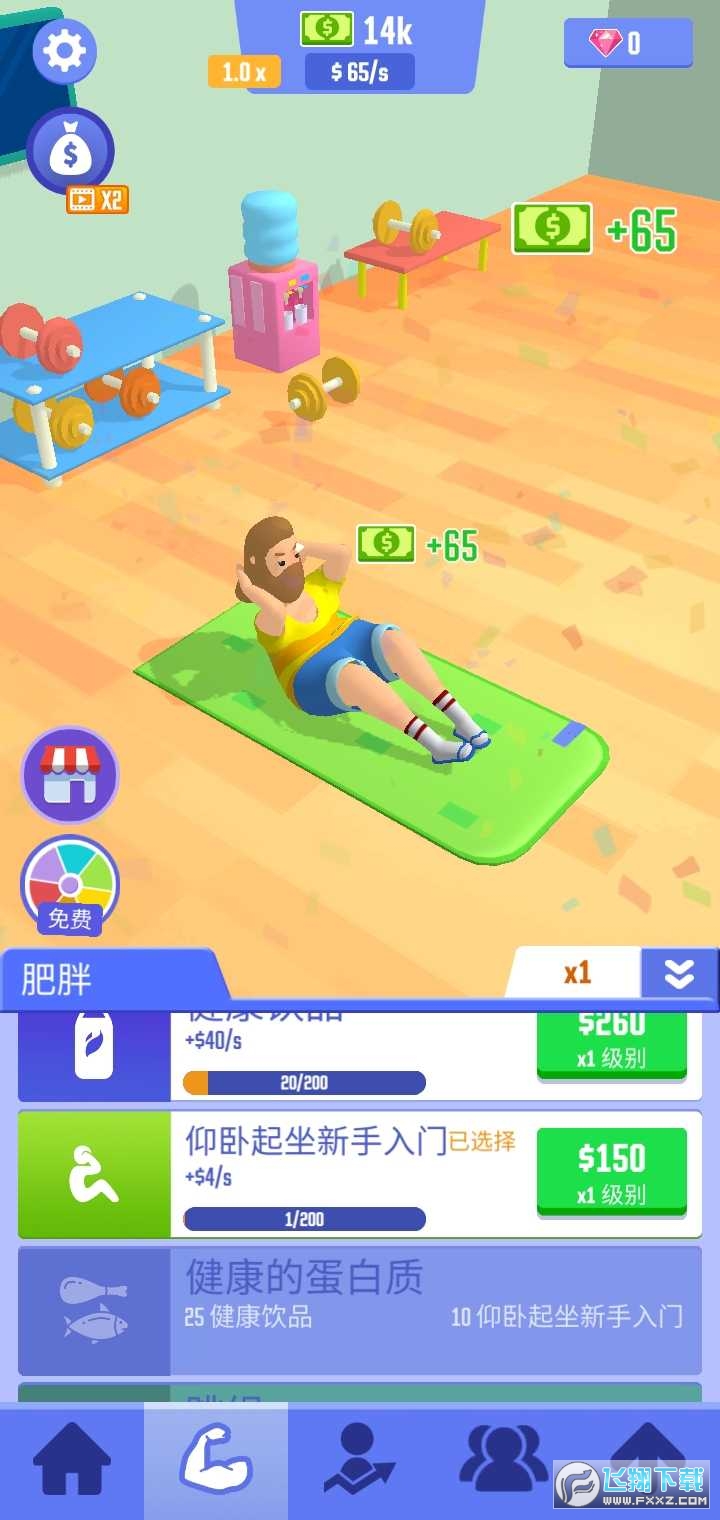Tap the money bag X2 video bonus
Image resolution: width=720 pixels, height=1520 pixels.
pyautogui.click(x=71, y=153)
